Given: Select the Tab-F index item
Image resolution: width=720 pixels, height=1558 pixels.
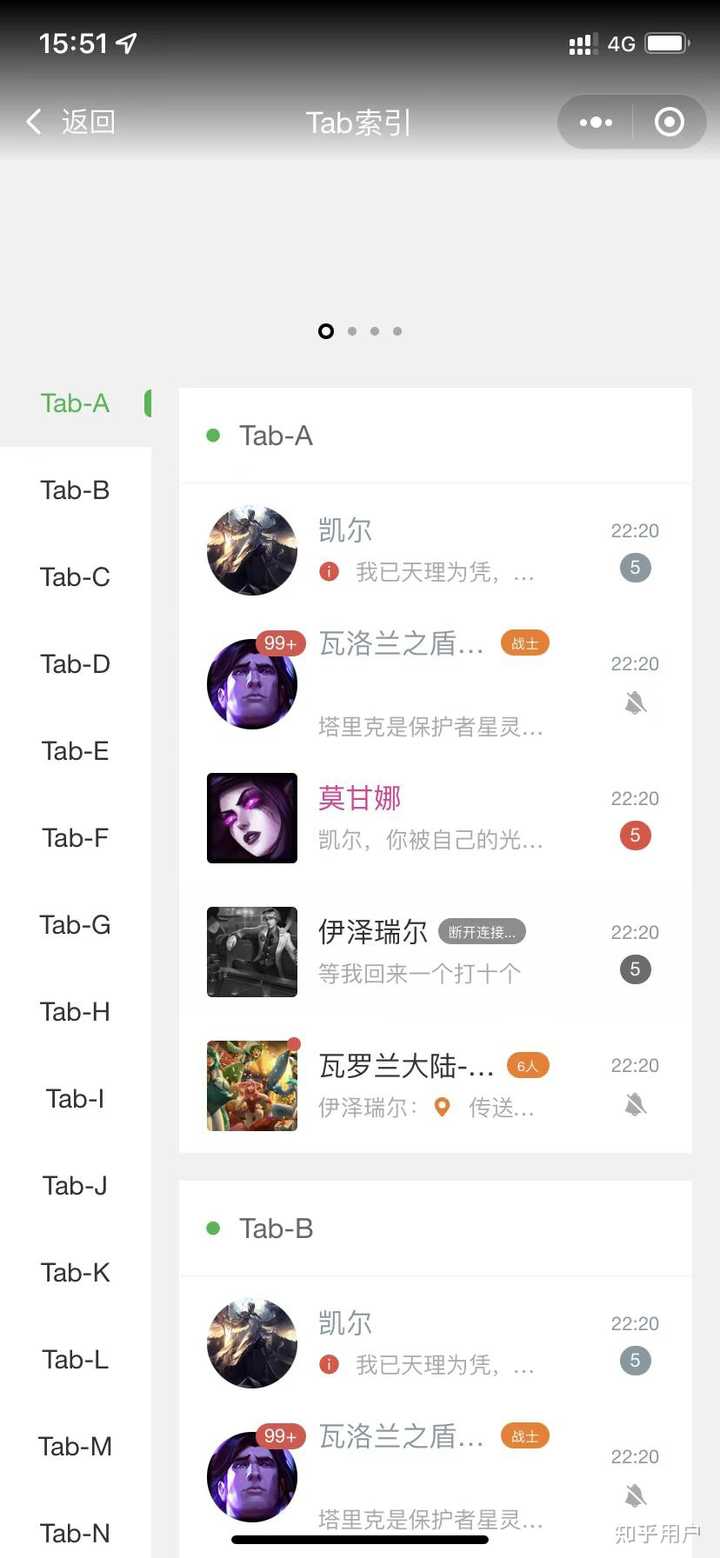Looking at the screenshot, I should 75,838.
